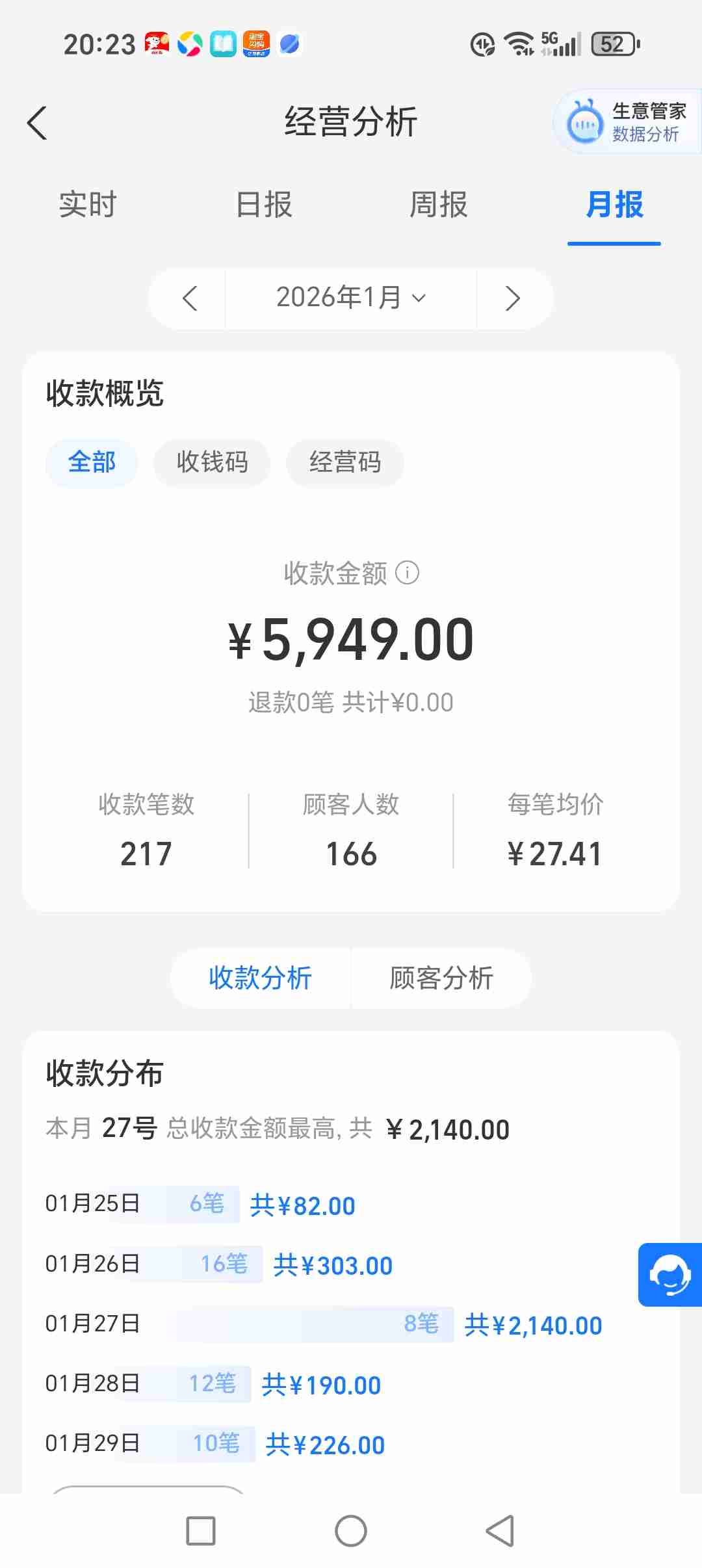
Task: Go back from 经营分析 page
Action: pos(38,123)
